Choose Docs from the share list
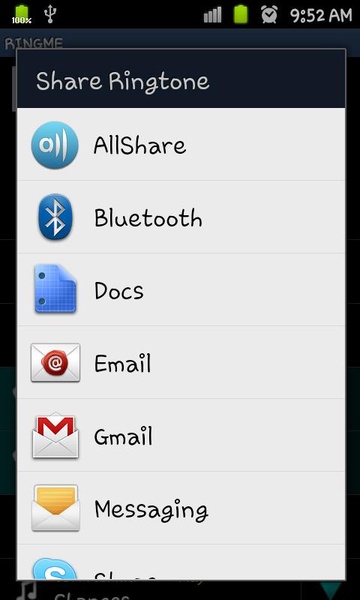The width and height of the screenshot is (360, 600). click(181, 290)
